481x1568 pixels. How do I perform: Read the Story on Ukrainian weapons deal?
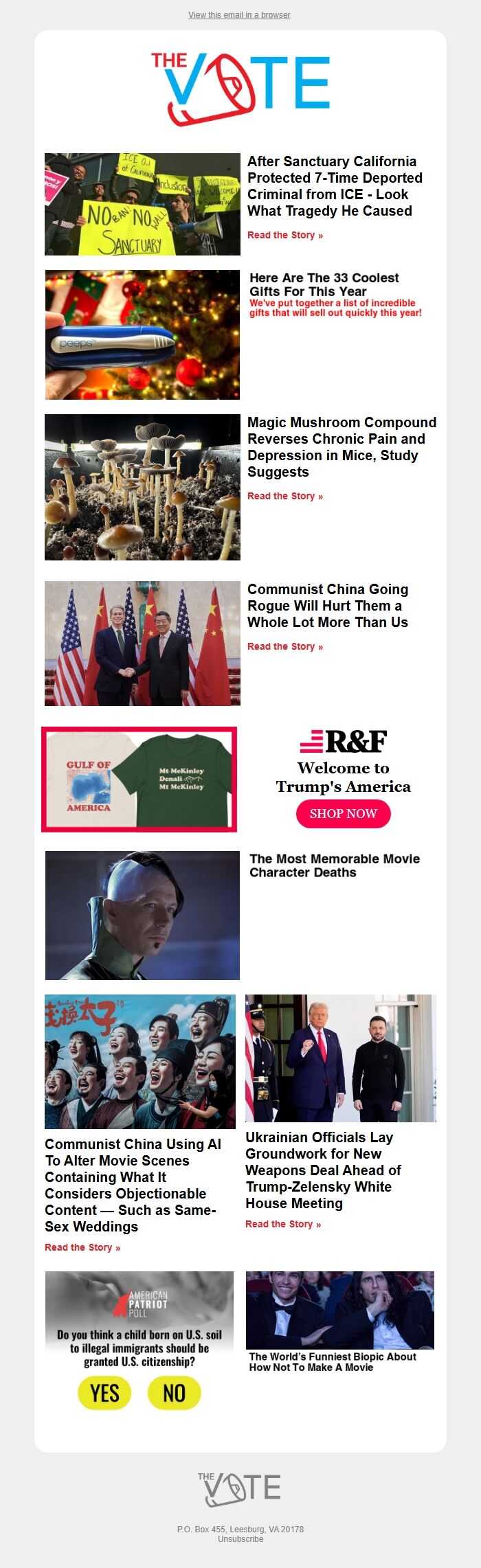point(282,1224)
